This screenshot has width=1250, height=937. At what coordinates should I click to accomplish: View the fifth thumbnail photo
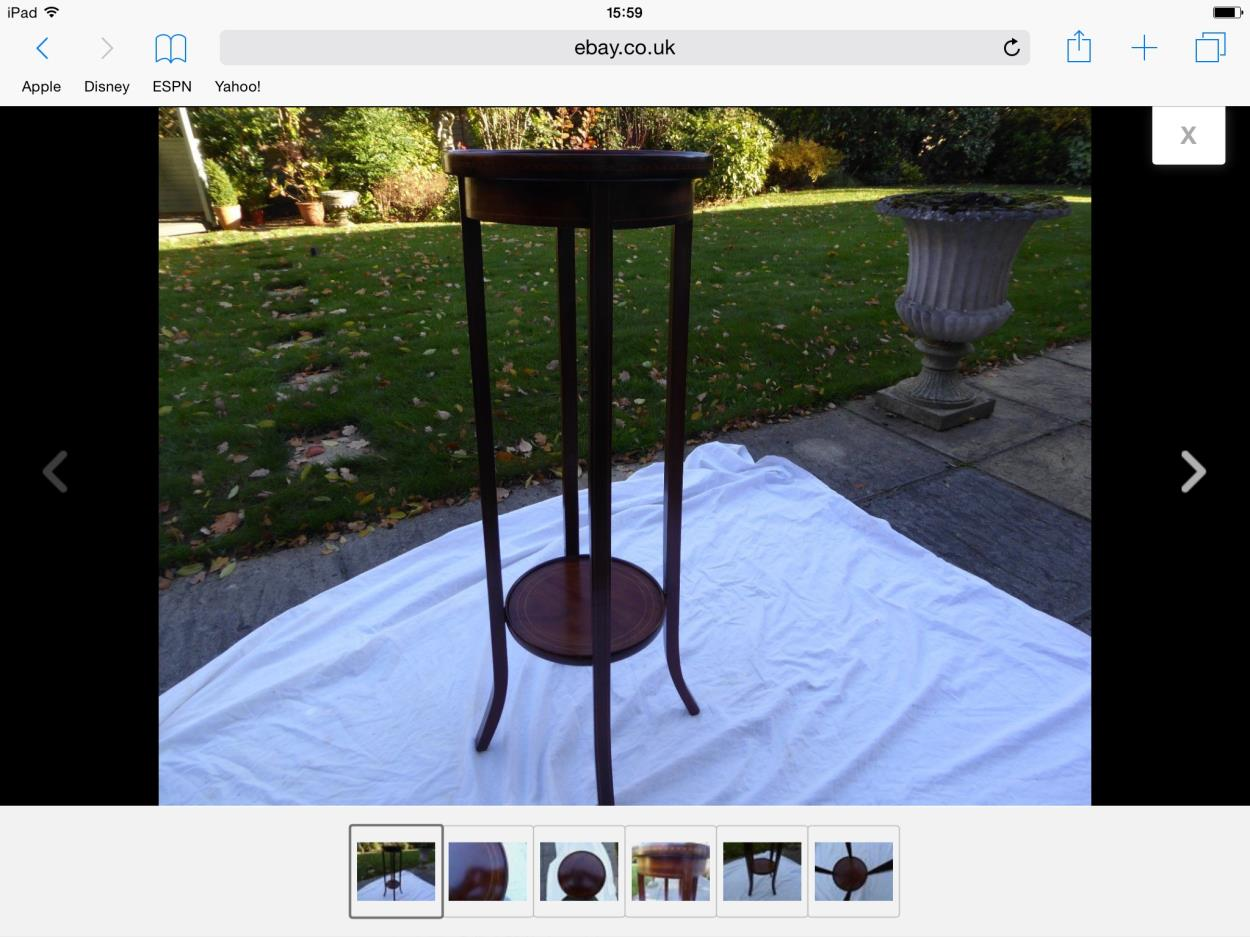[762, 871]
